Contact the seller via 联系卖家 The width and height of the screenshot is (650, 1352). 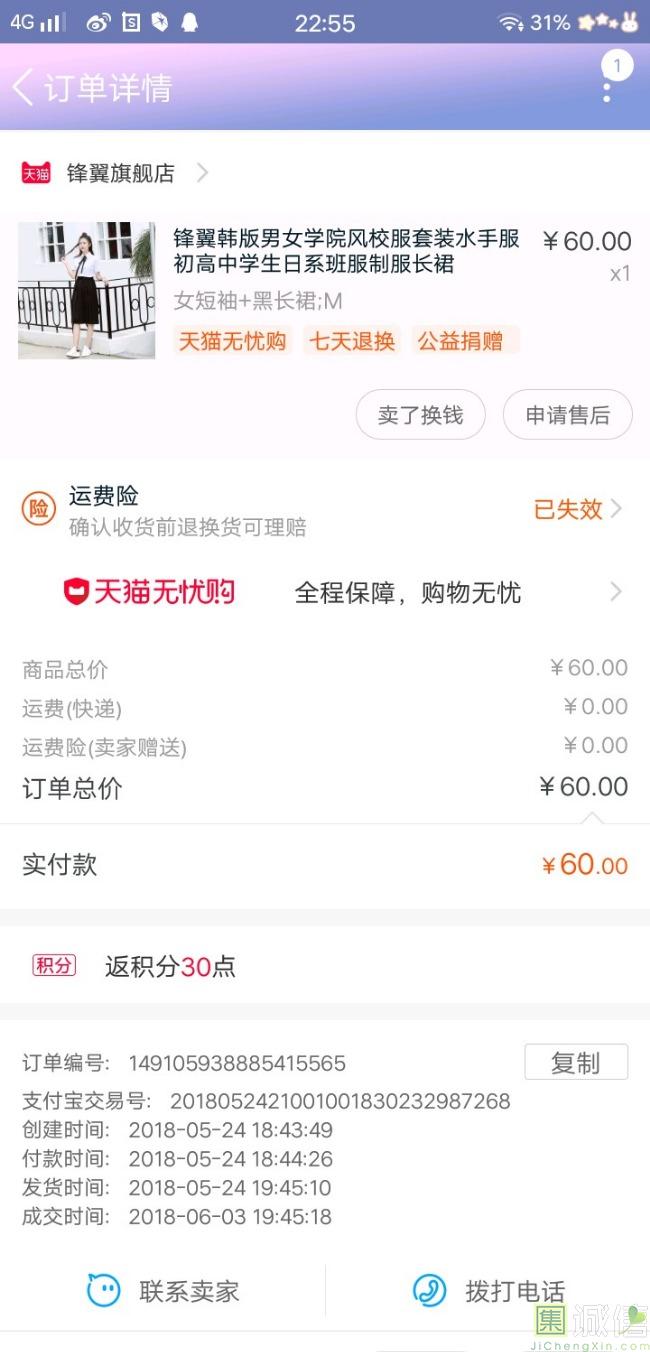[x=164, y=1291]
